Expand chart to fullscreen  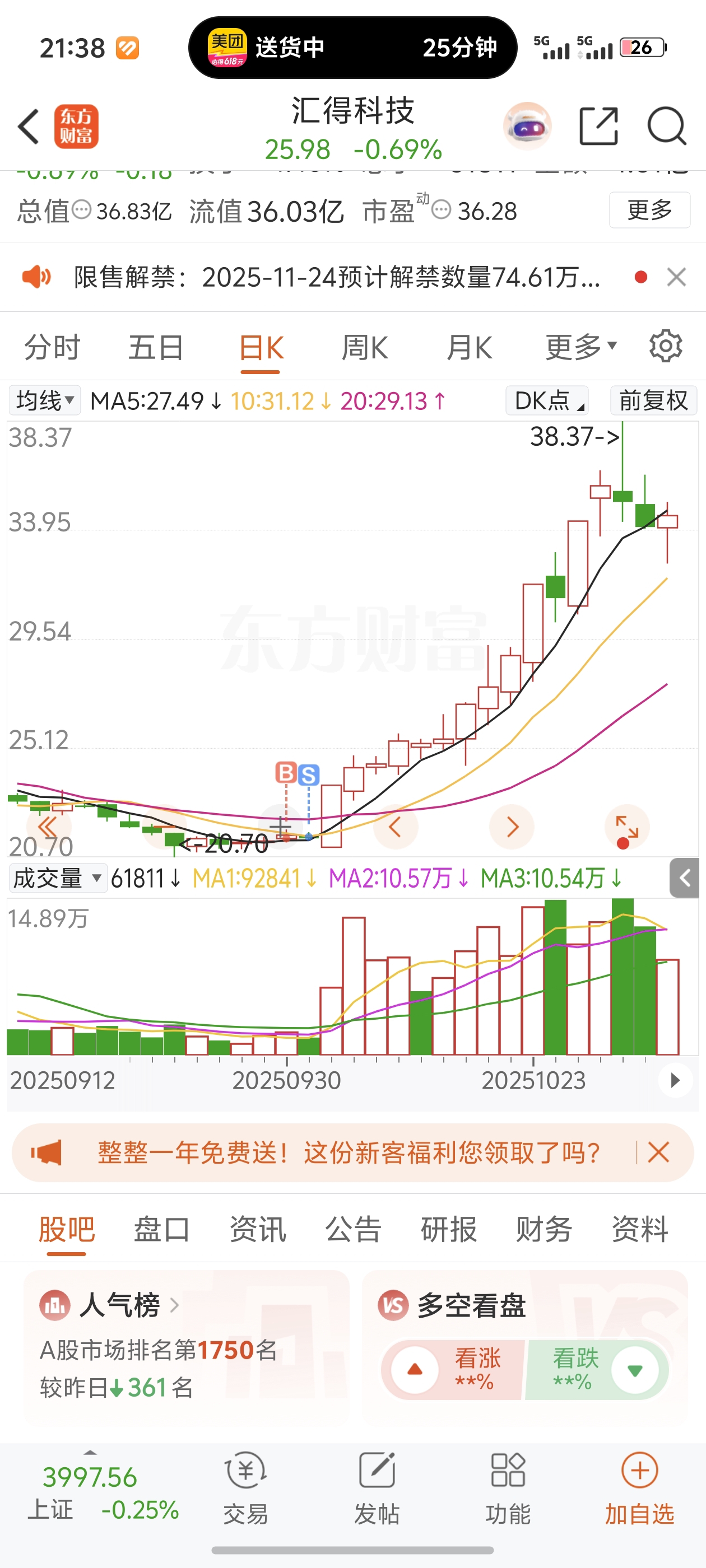627,827
